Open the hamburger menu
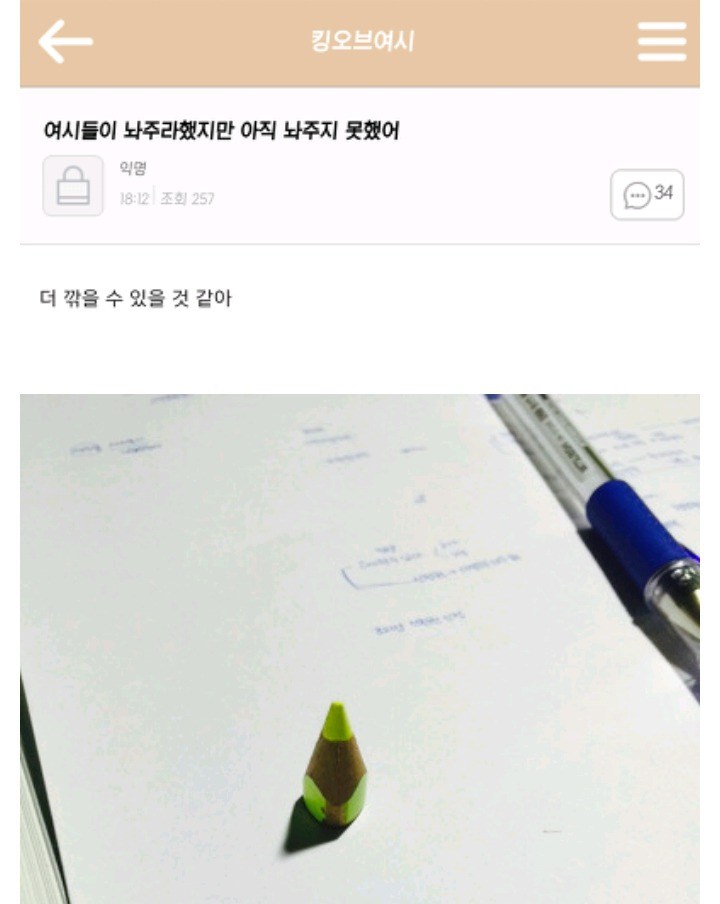Screen dimensions: 720x904 tap(661, 42)
